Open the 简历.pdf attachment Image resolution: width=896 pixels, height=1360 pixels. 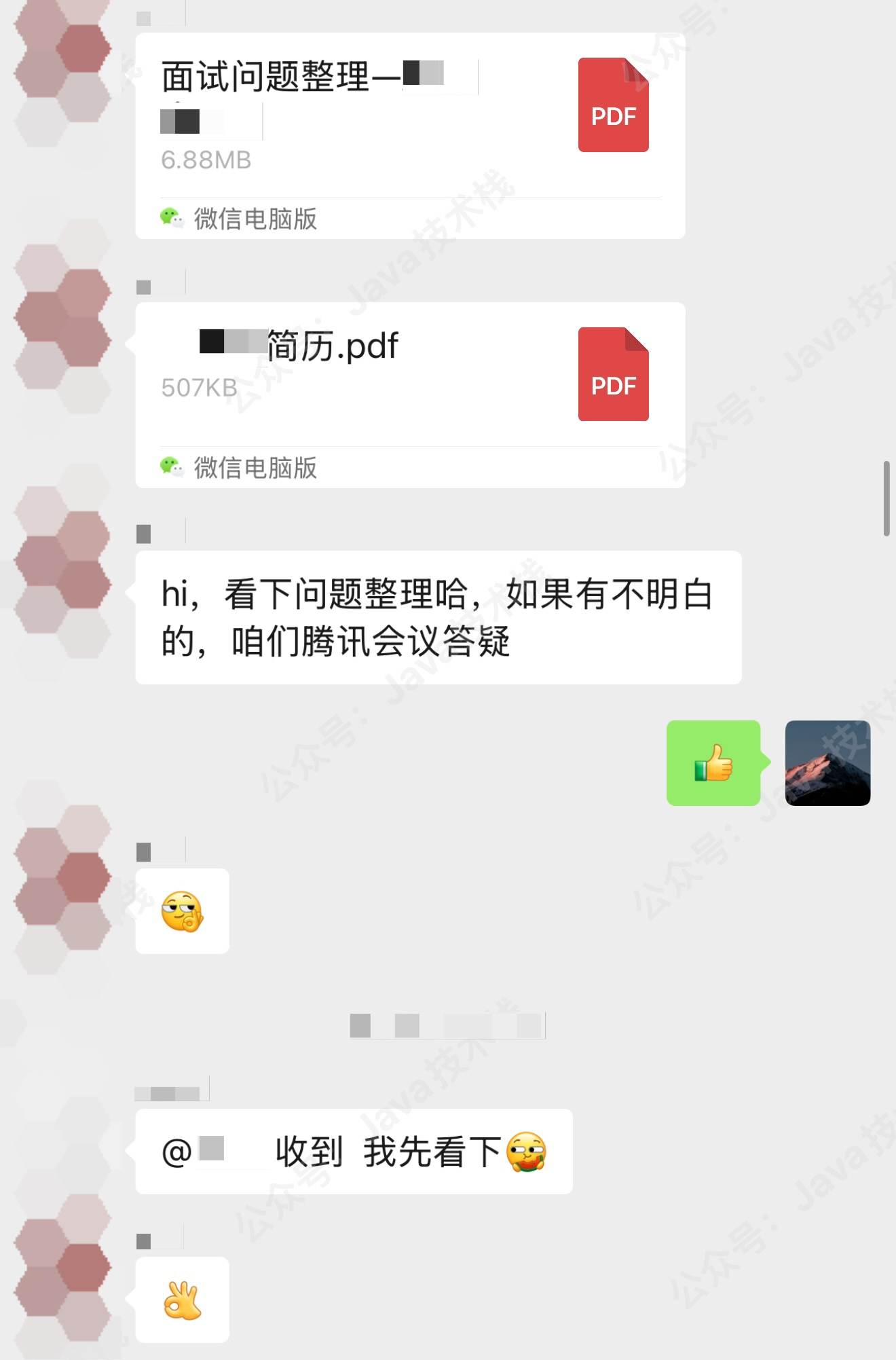click(x=410, y=380)
